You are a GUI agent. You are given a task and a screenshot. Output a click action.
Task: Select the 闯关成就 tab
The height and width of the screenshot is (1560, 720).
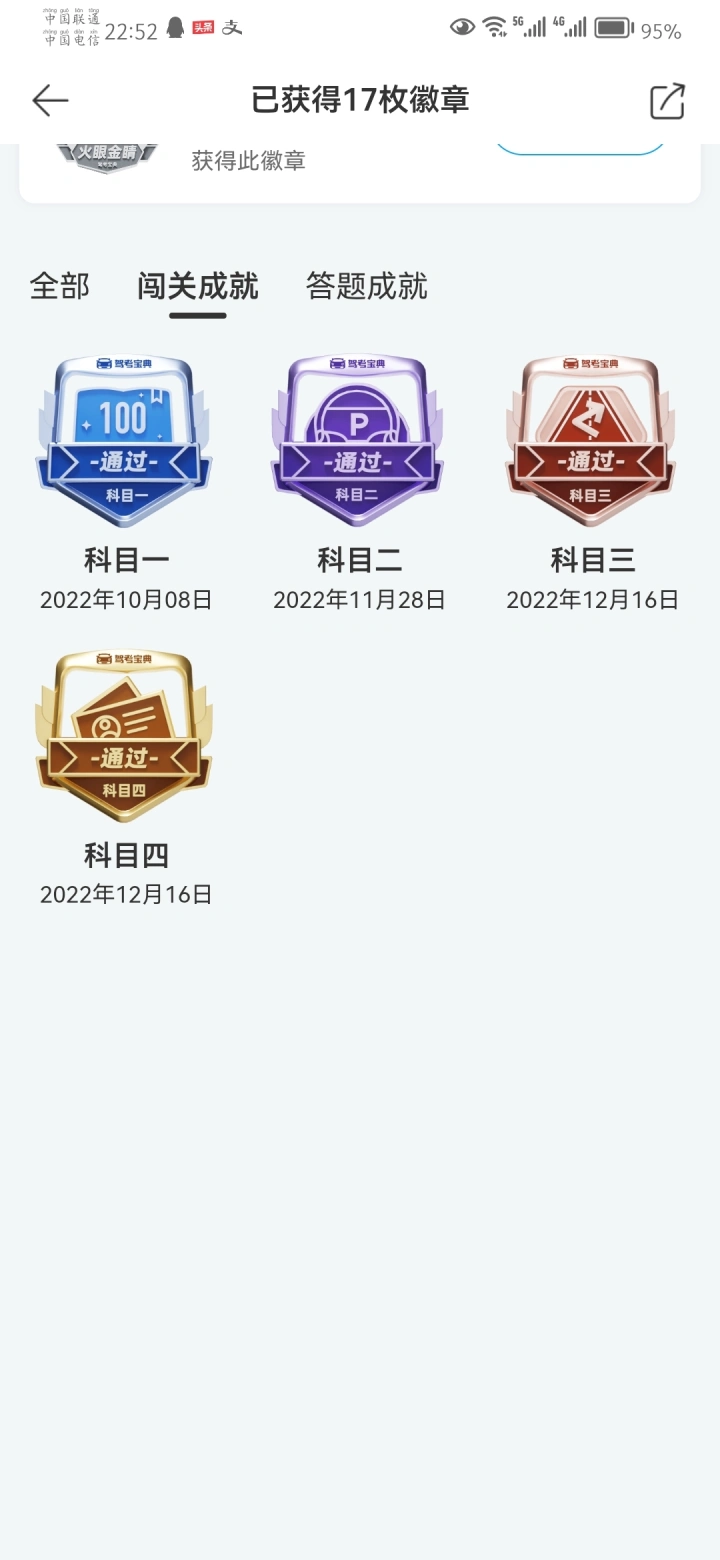pos(198,287)
